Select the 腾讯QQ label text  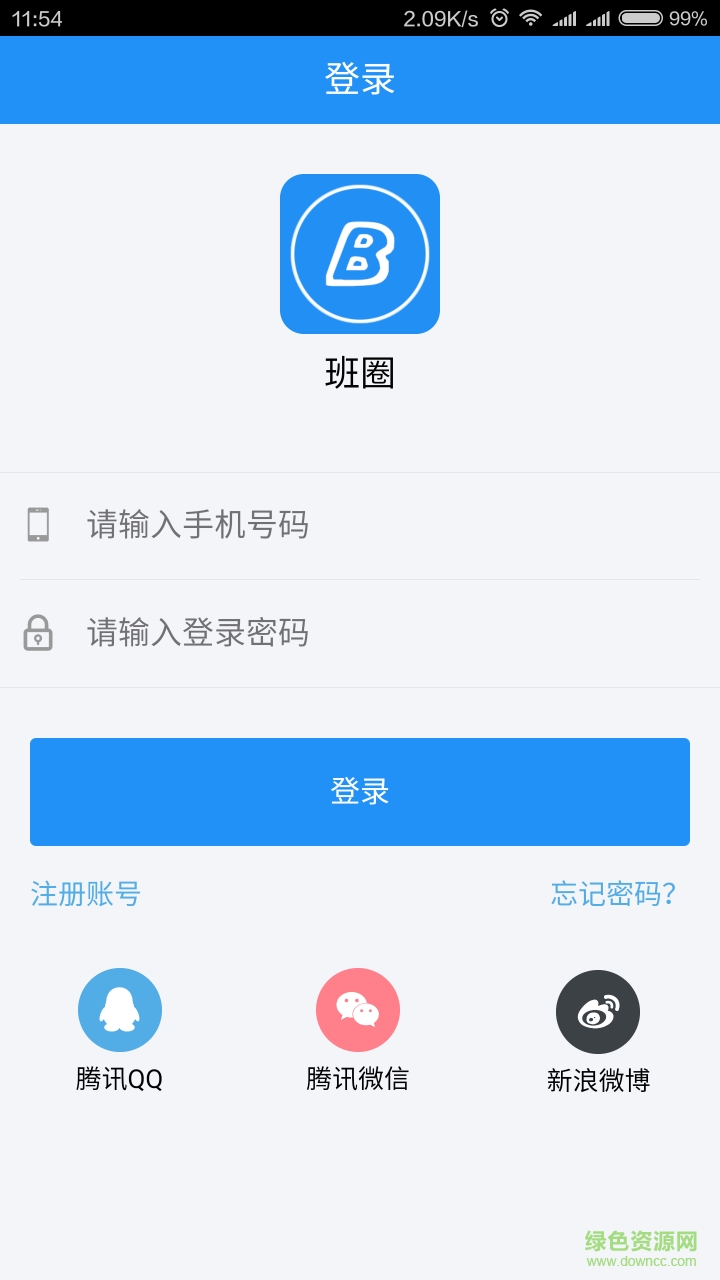pyautogui.click(x=120, y=1079)
